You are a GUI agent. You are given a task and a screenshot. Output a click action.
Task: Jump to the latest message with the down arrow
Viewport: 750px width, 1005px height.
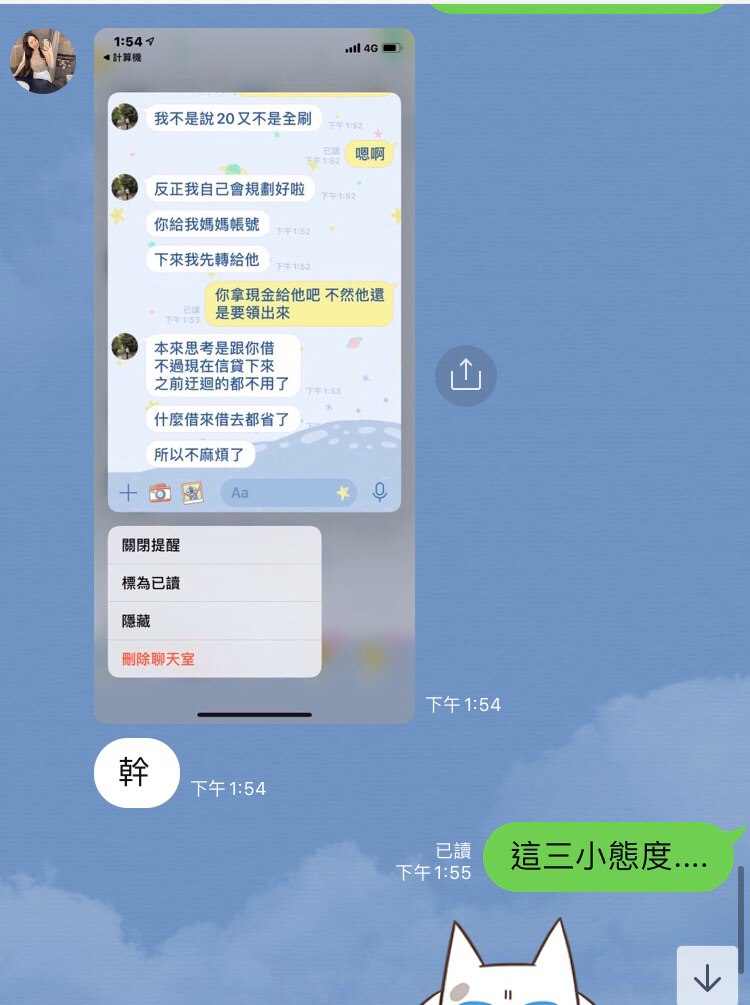coord(706,977)
